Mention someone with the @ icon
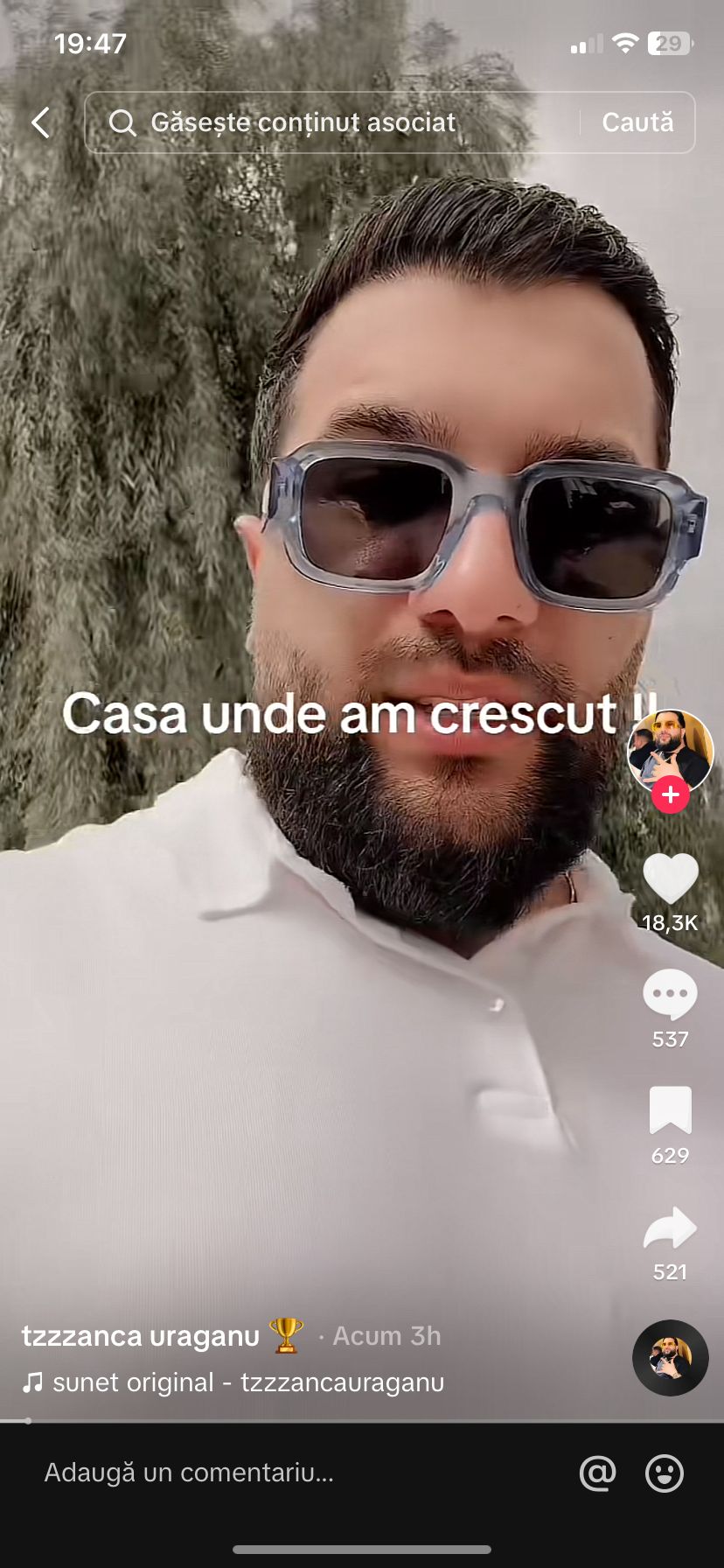The image size is (724, 1568). 598,1473
